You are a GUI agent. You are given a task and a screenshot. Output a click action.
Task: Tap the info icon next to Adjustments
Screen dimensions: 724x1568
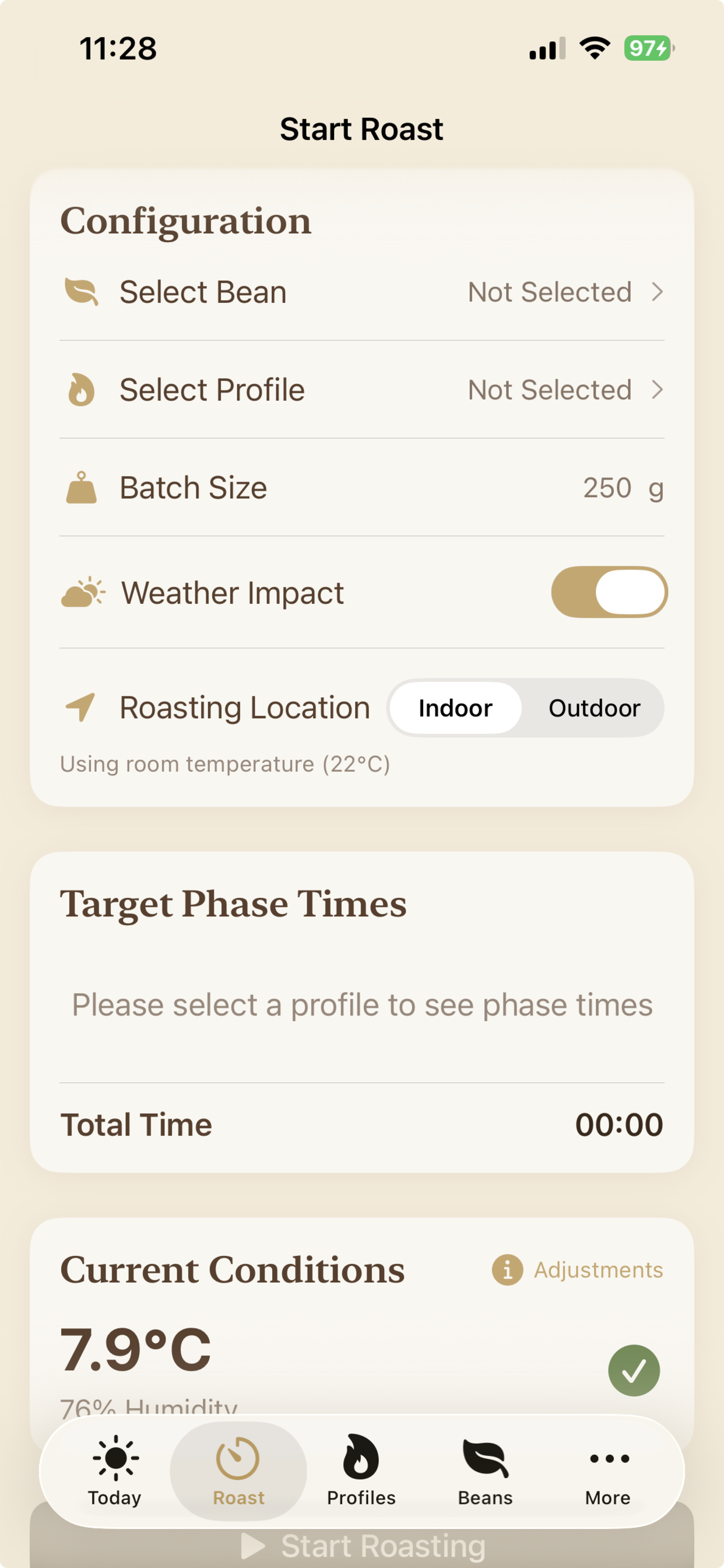[507, 1270]
